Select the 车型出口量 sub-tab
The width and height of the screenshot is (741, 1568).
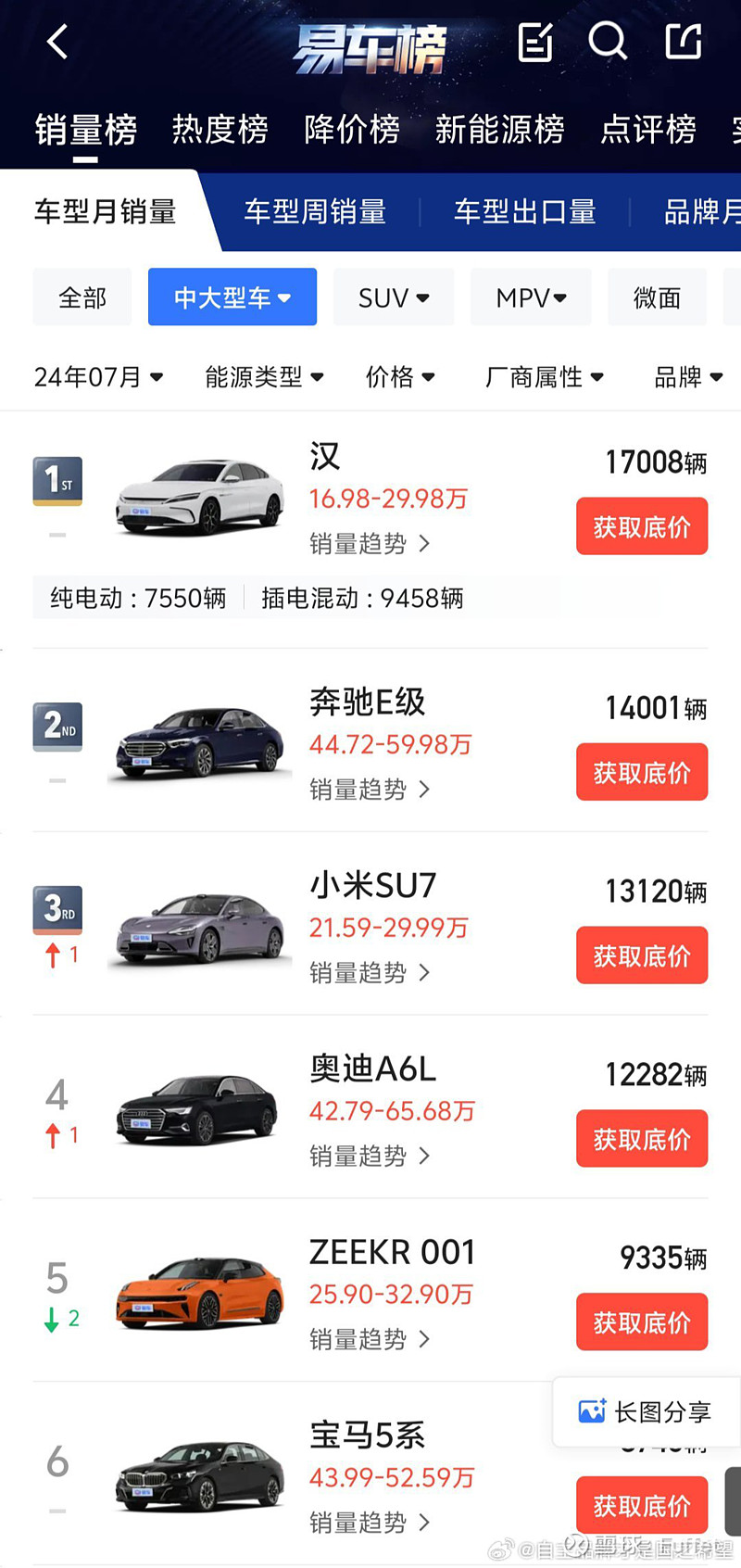pyautogui.click(x=525, y=212)
